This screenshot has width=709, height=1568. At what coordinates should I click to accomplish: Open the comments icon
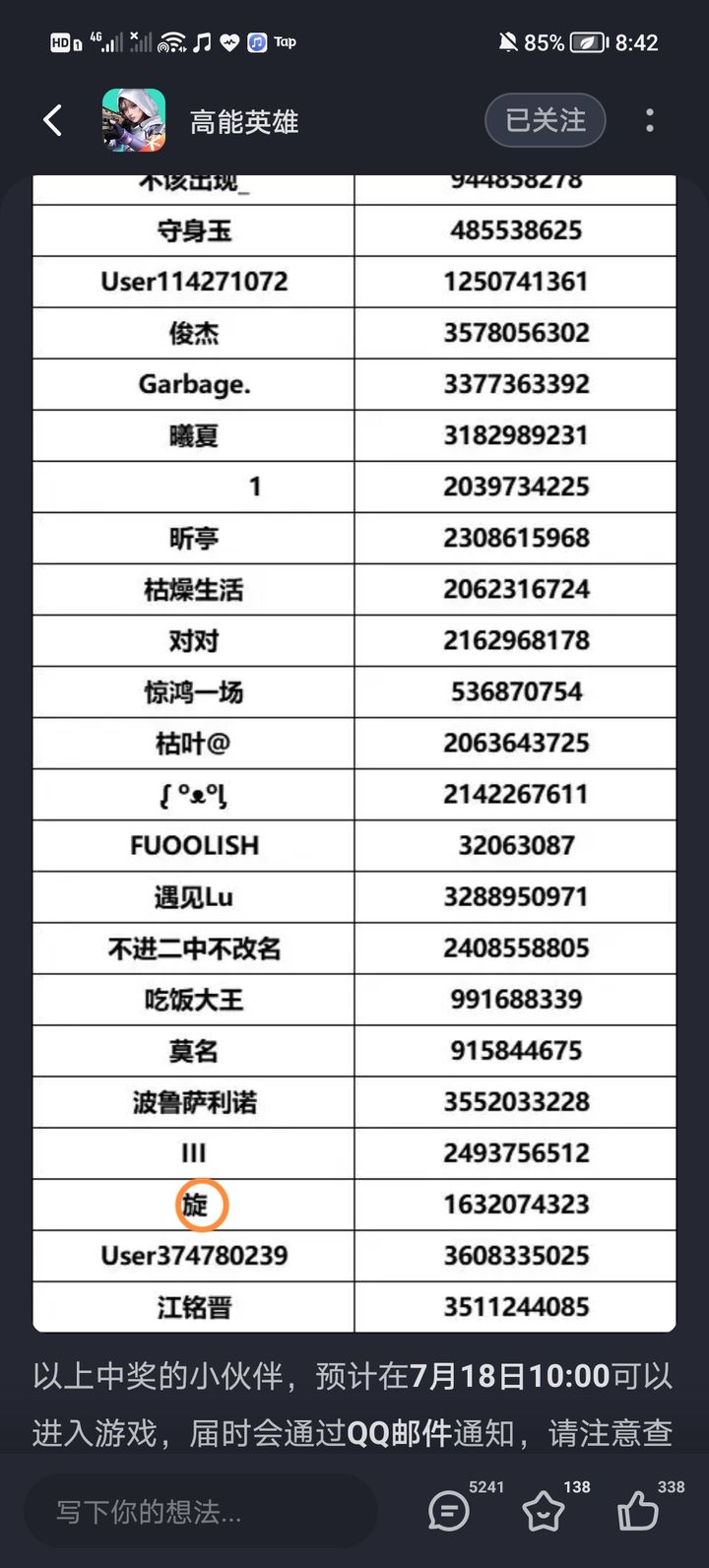pos(449,1511)
